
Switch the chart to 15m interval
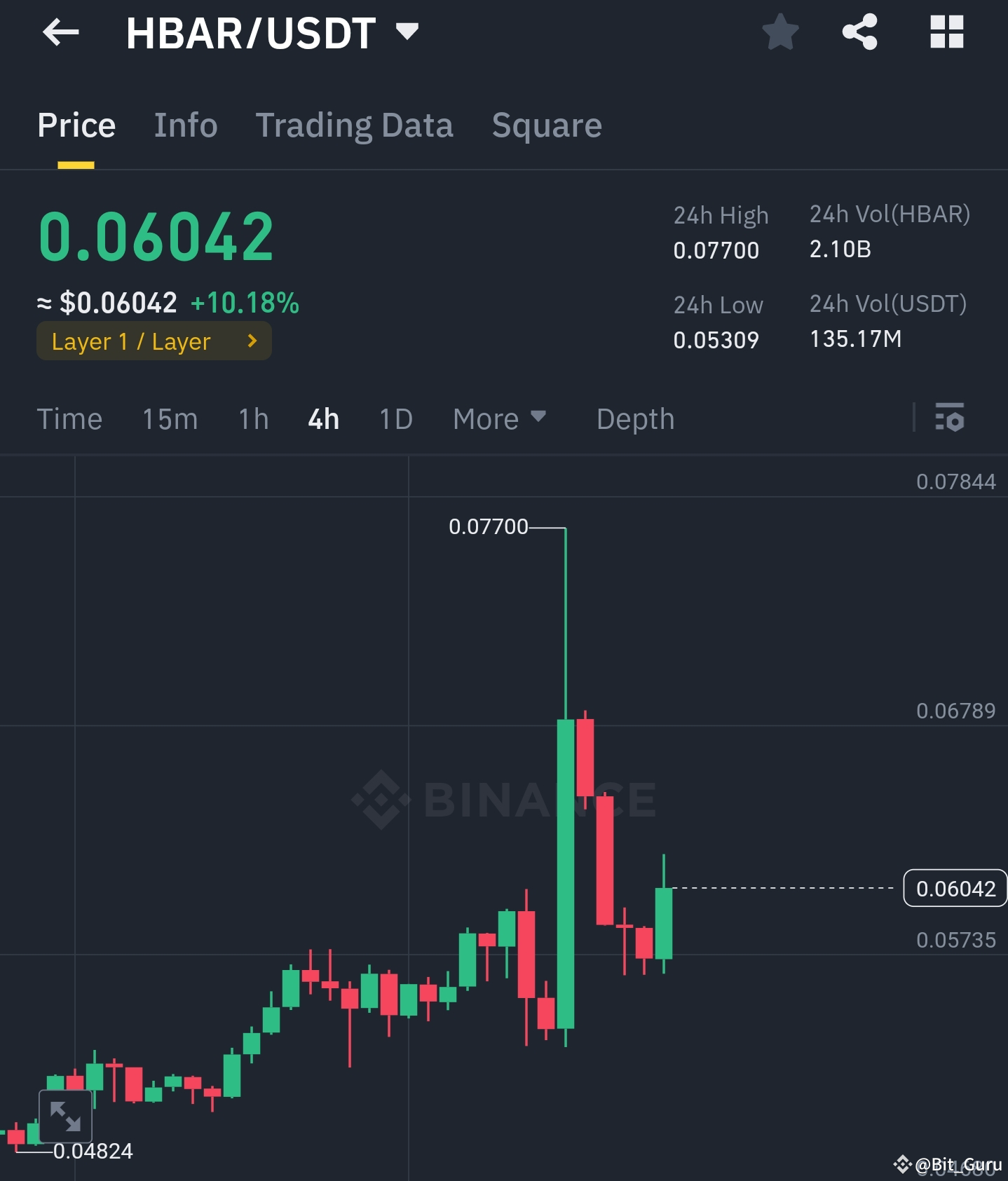point(169,418)
